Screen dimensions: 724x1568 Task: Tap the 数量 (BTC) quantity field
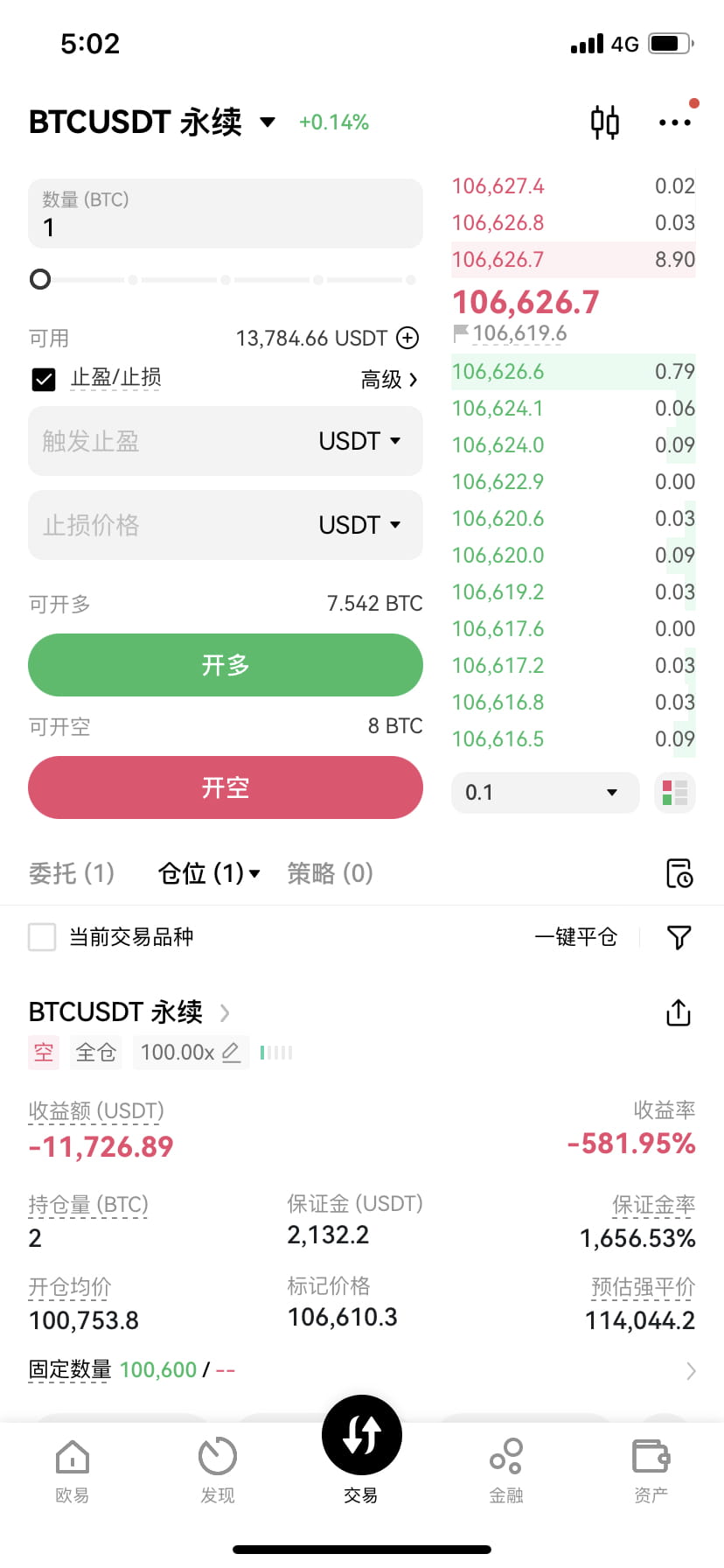pos(226,213)
